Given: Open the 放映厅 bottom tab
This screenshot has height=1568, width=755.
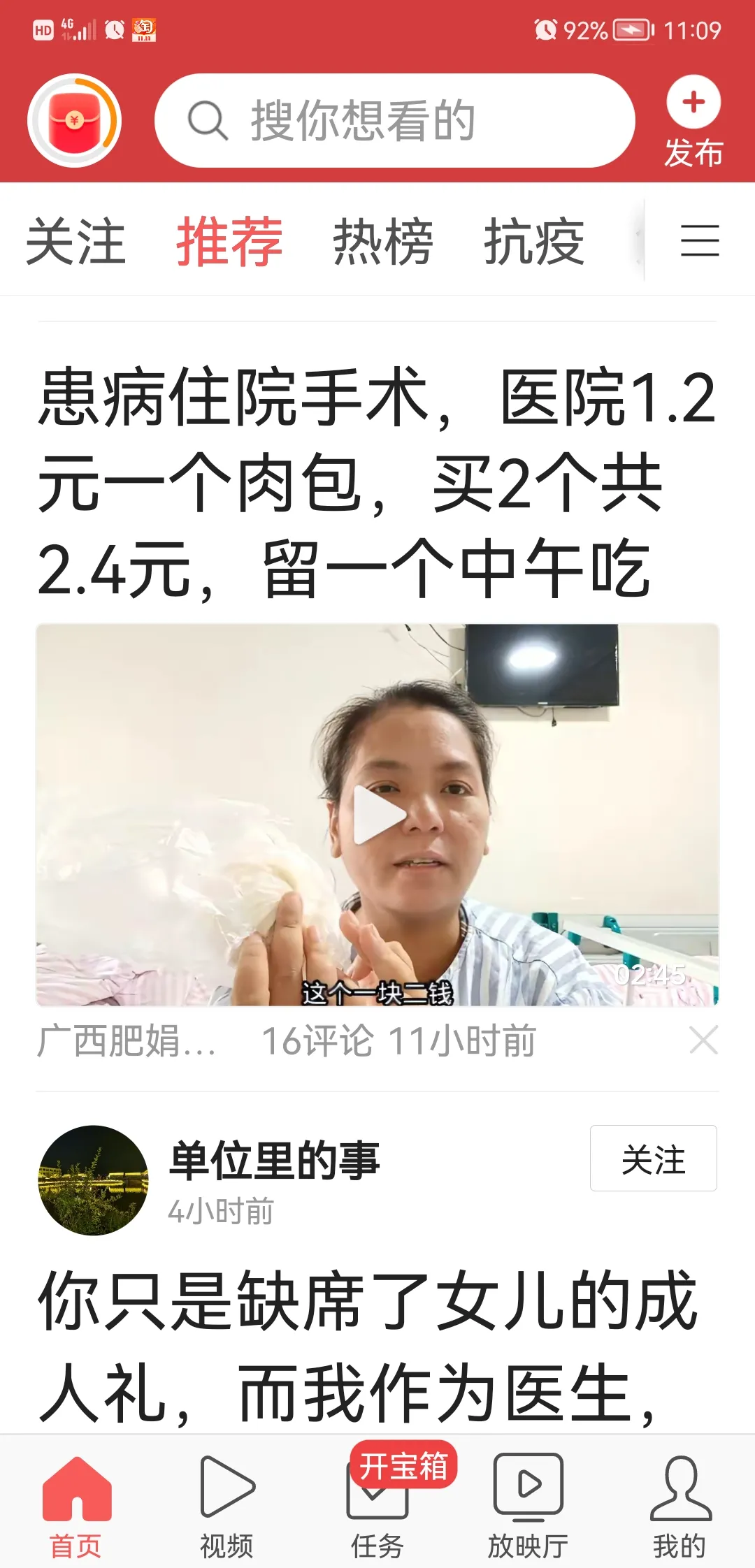Looking at the screenshot, I should (x=528, y=1508).
